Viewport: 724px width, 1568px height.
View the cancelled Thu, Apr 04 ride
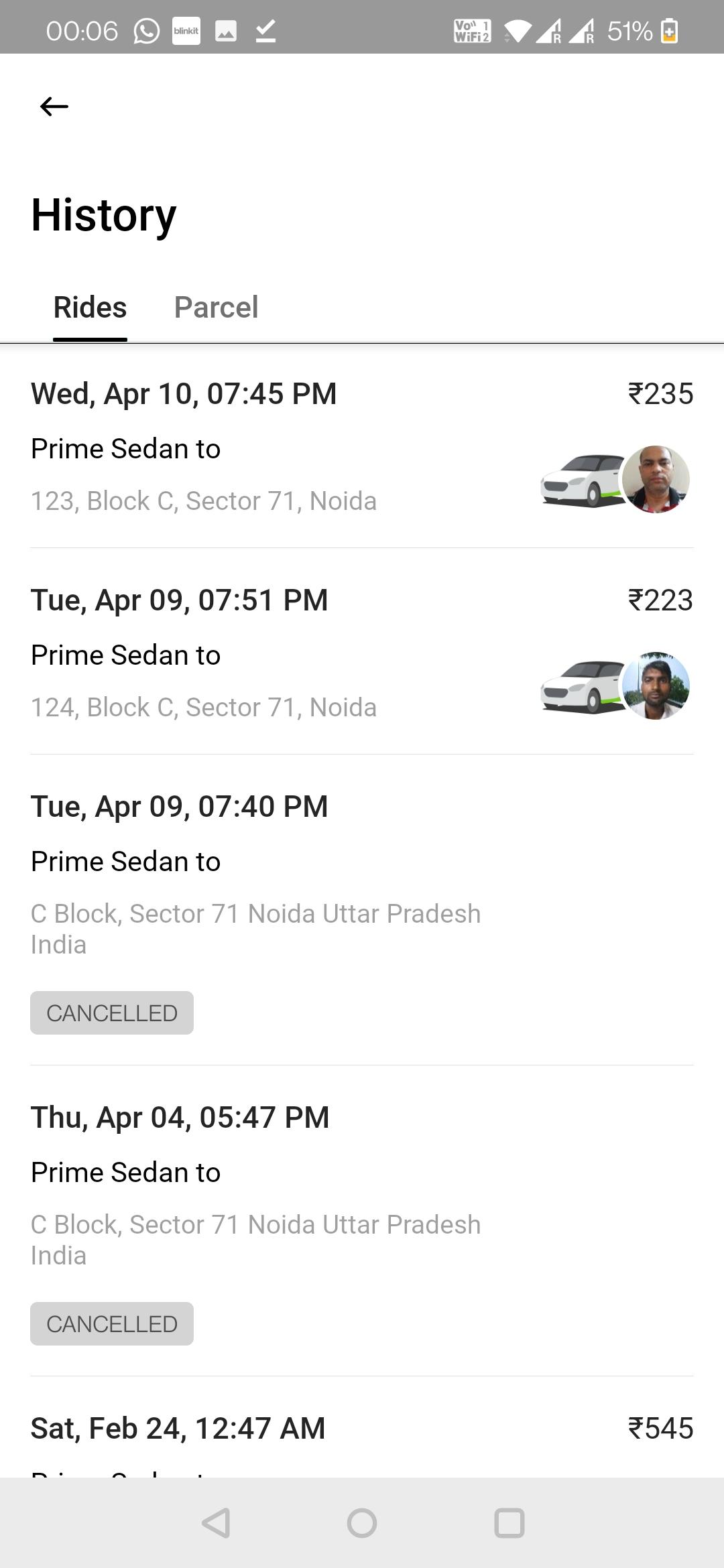click(362, 1221)
